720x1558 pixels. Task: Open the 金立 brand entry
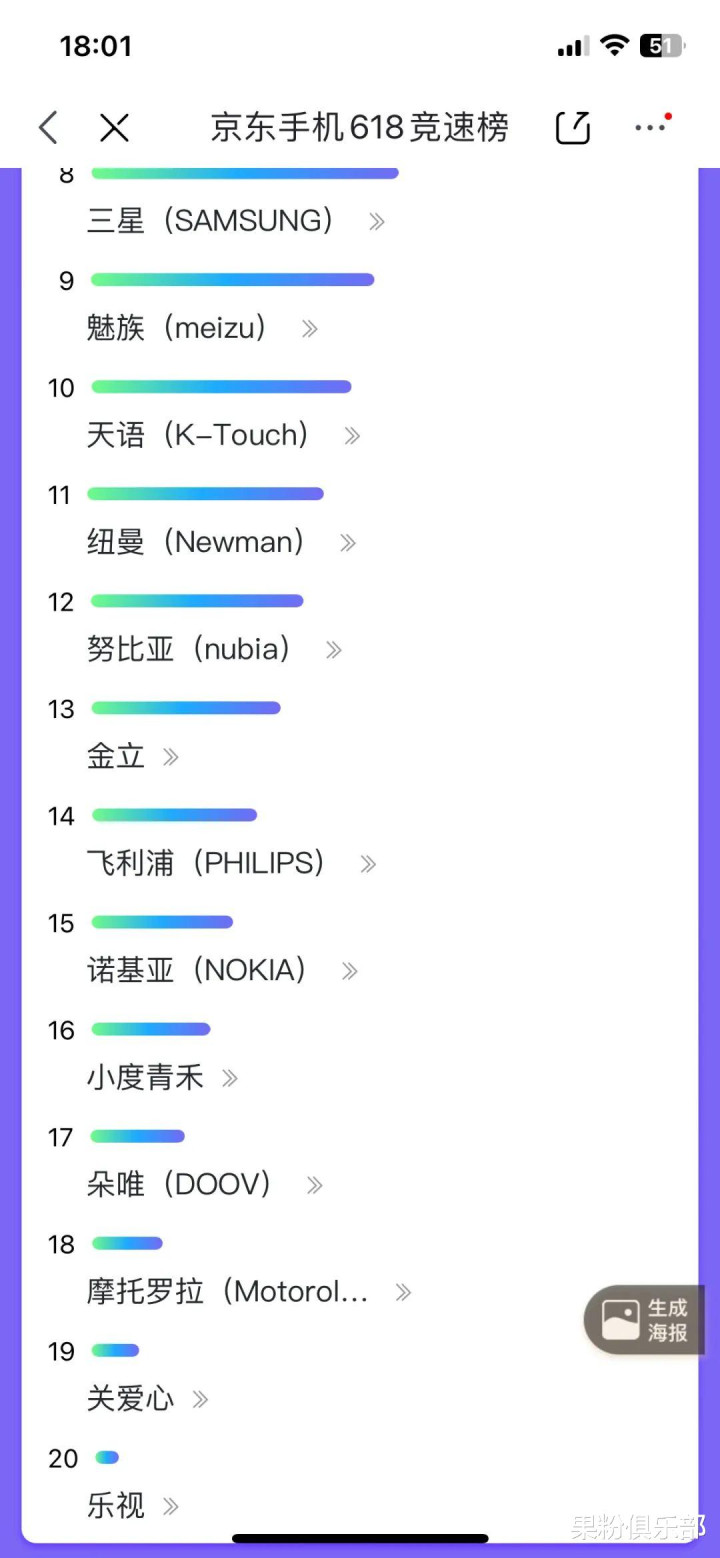coord(133,756)
